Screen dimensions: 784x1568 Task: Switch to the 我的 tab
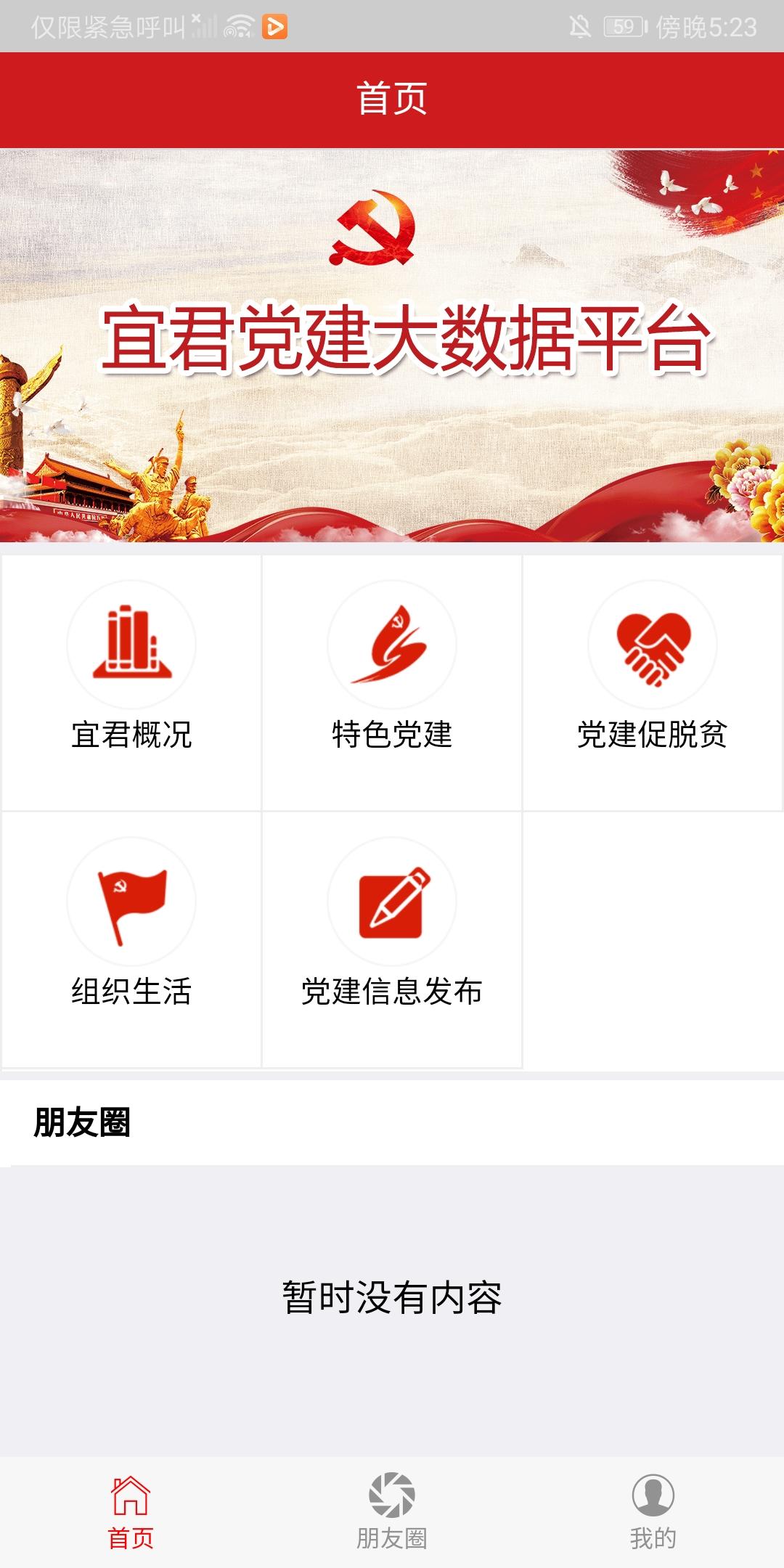point(653,1511)
